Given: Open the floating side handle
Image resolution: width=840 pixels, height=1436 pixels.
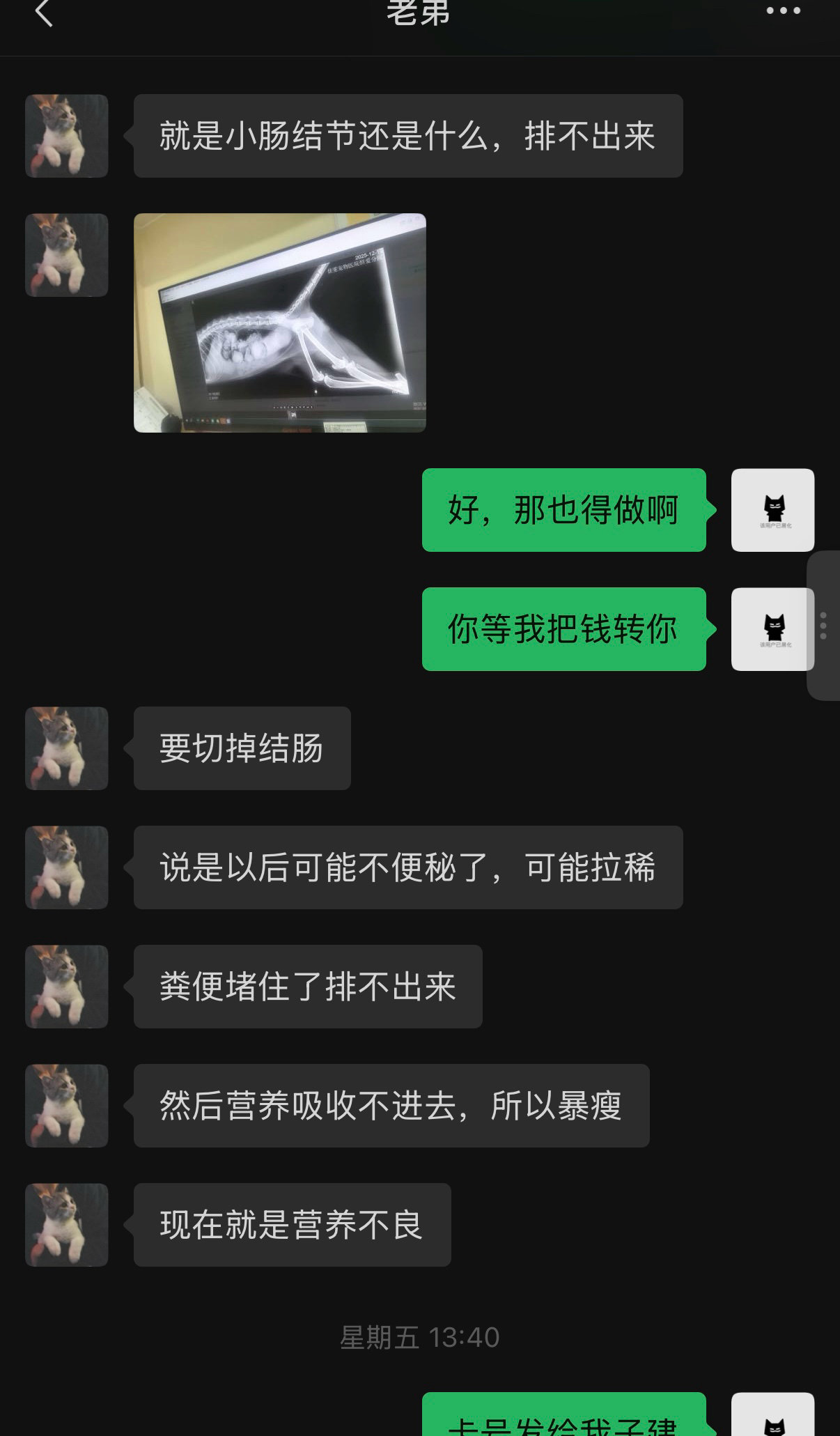Looking at the screenshot, I should (824, 626).
